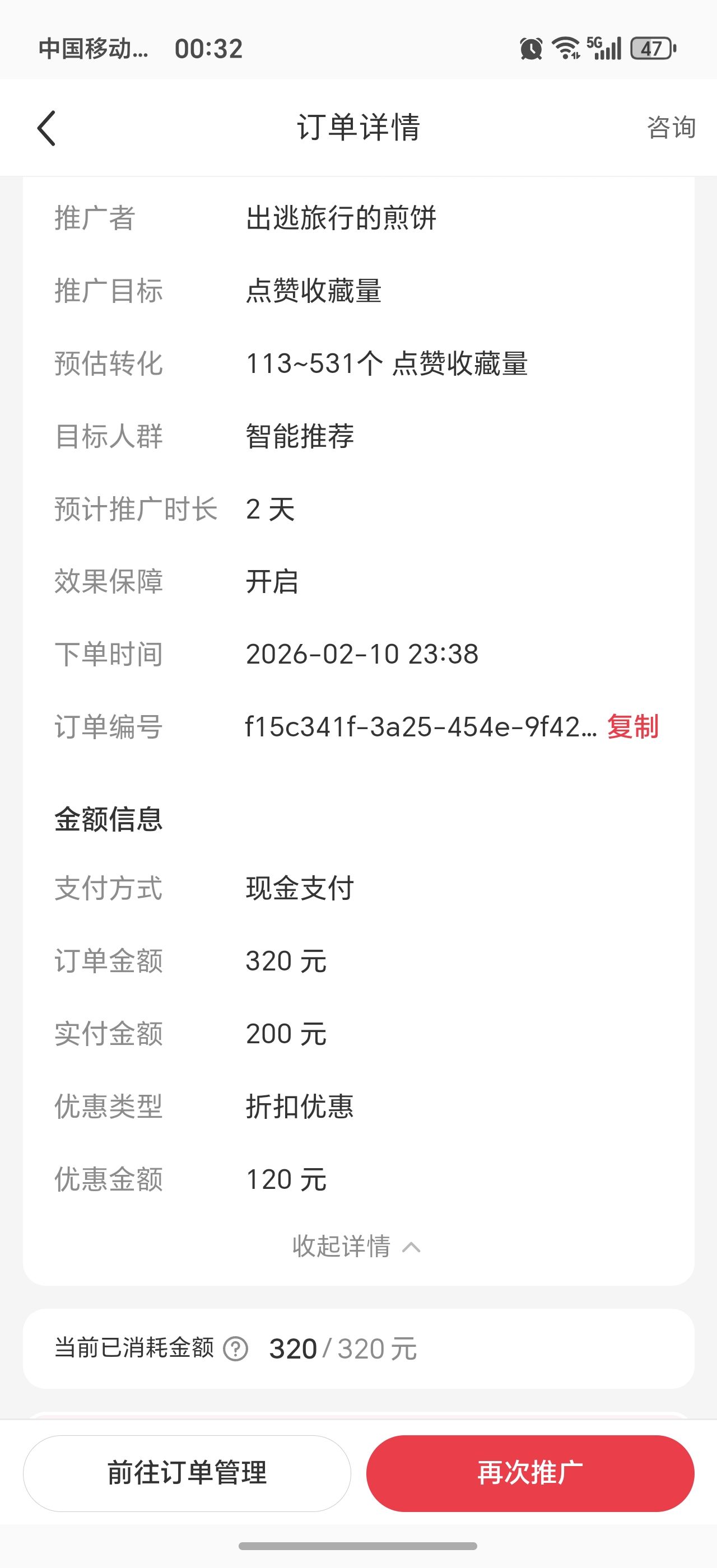Open the help icon beside 当前已消耗金额
This screenshot has width=717, height=1568.
tap(236, 1349)
